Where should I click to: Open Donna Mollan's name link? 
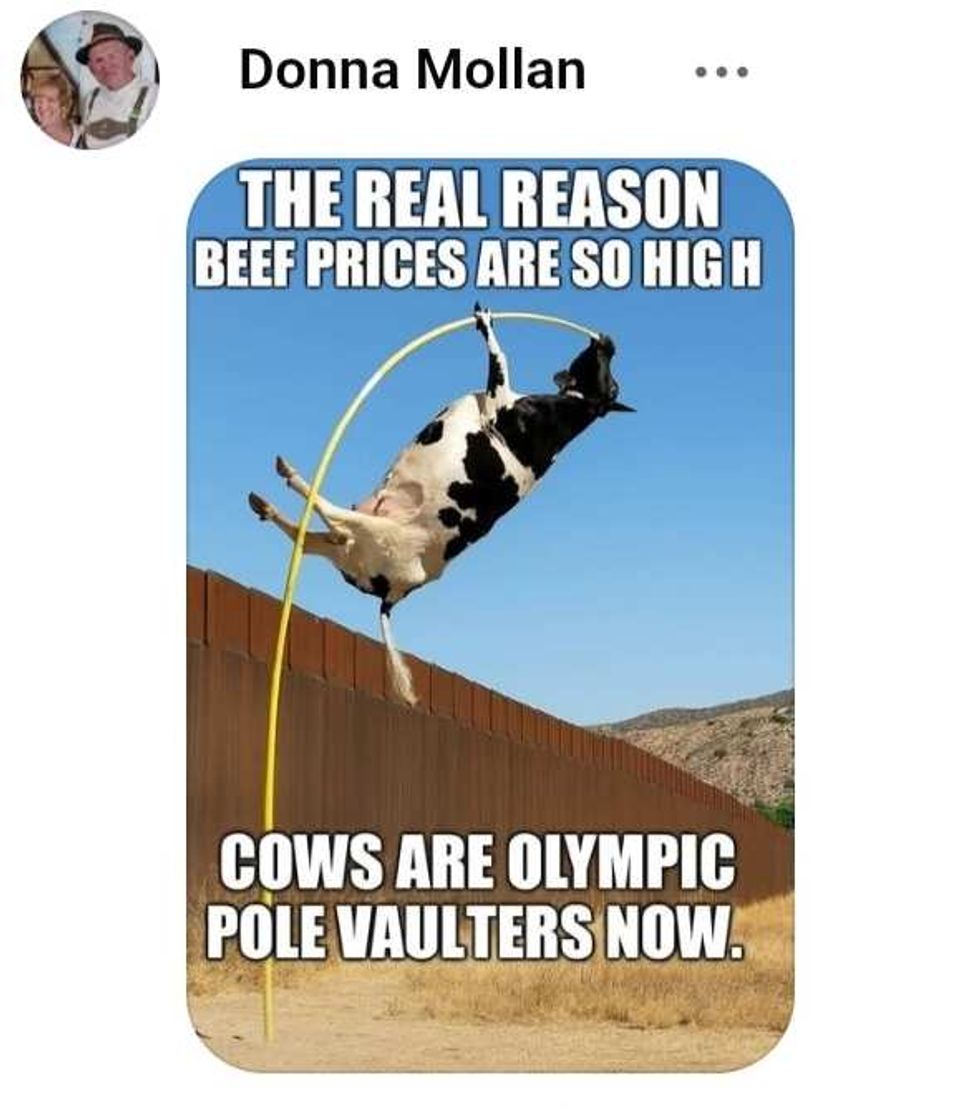coord(412,70)
